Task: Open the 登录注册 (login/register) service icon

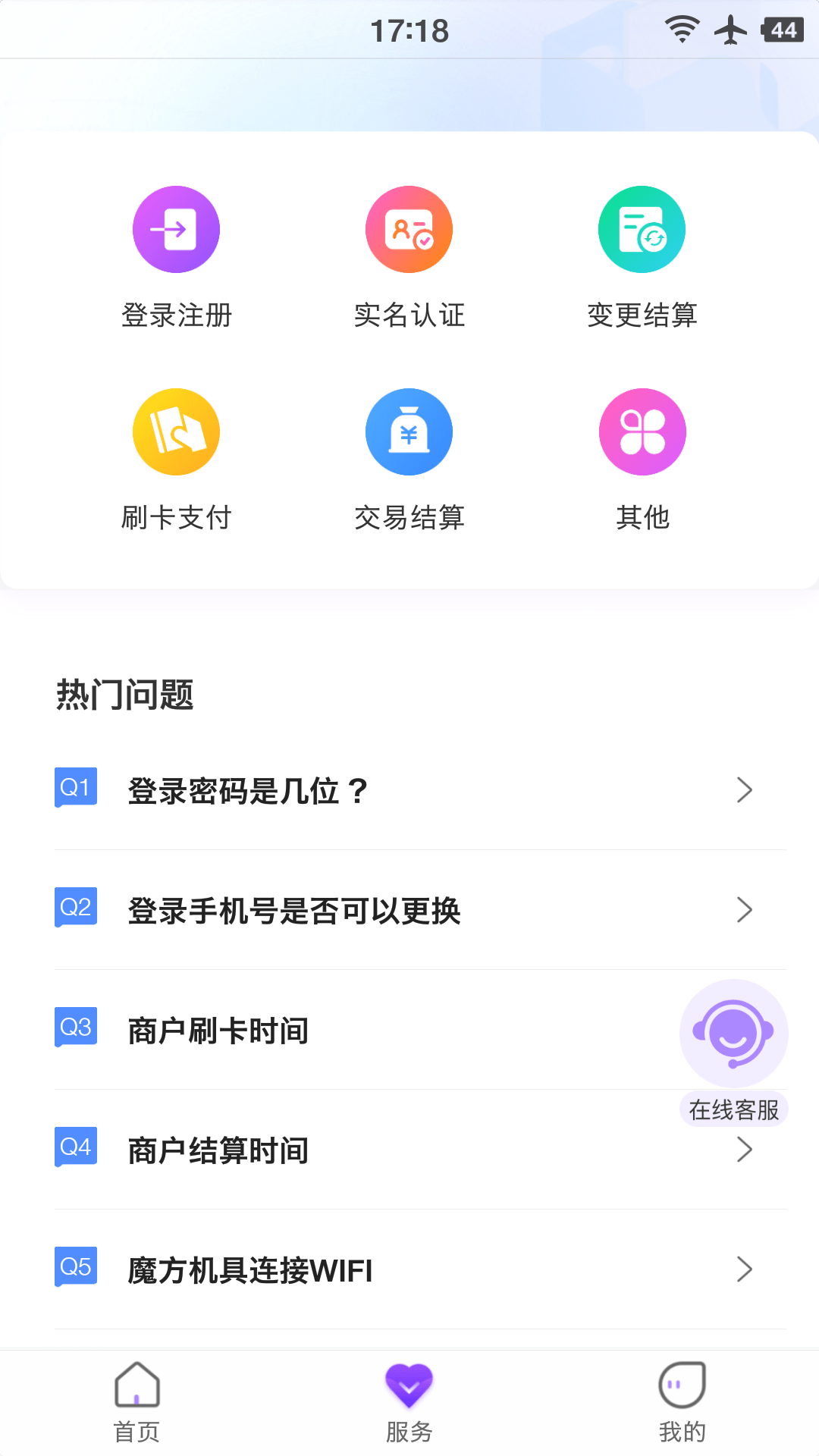Action: 176,229
